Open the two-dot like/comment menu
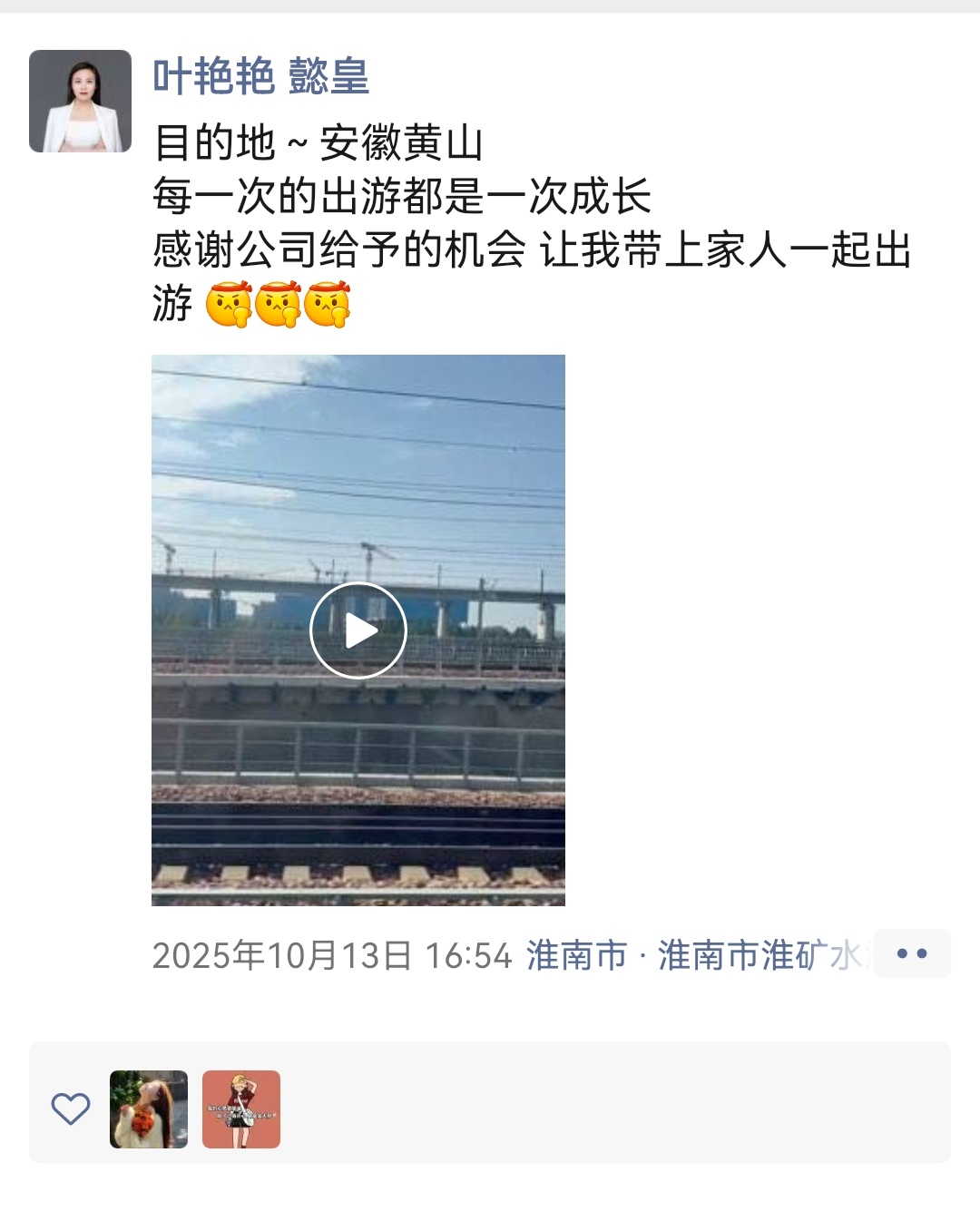980x1221 pixels. click(x=911, y=953)
